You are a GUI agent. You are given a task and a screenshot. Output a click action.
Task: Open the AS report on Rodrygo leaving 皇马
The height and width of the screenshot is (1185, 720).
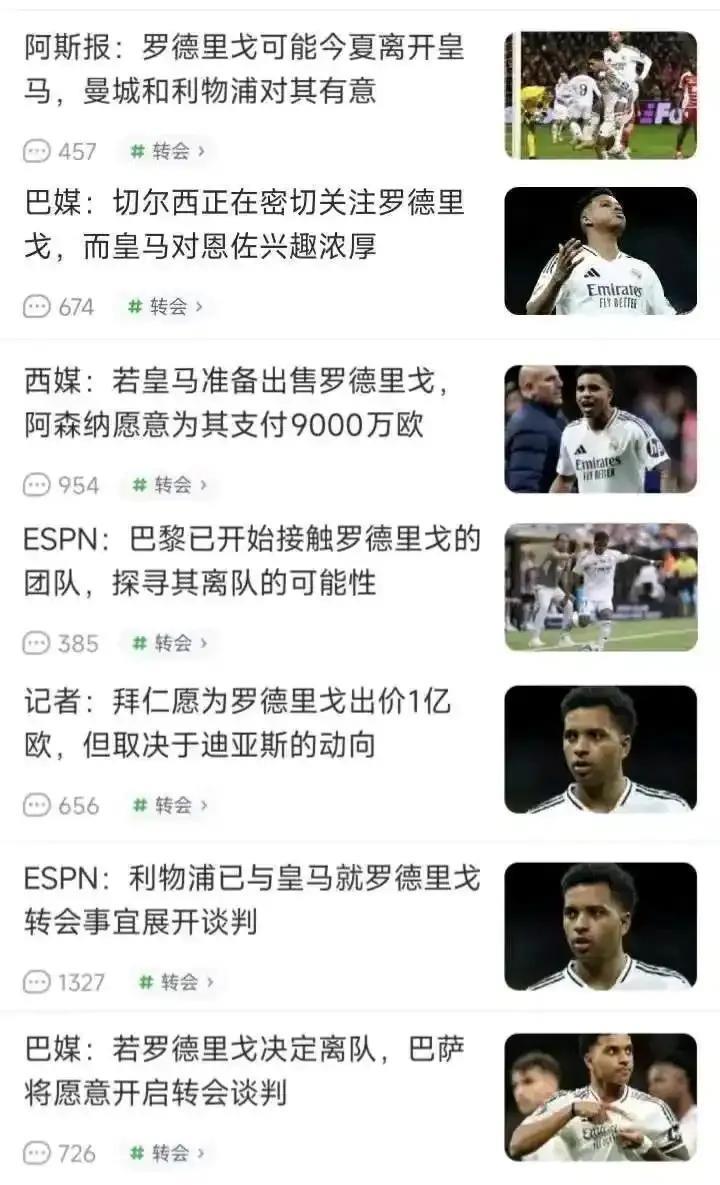tap(245, 68)
